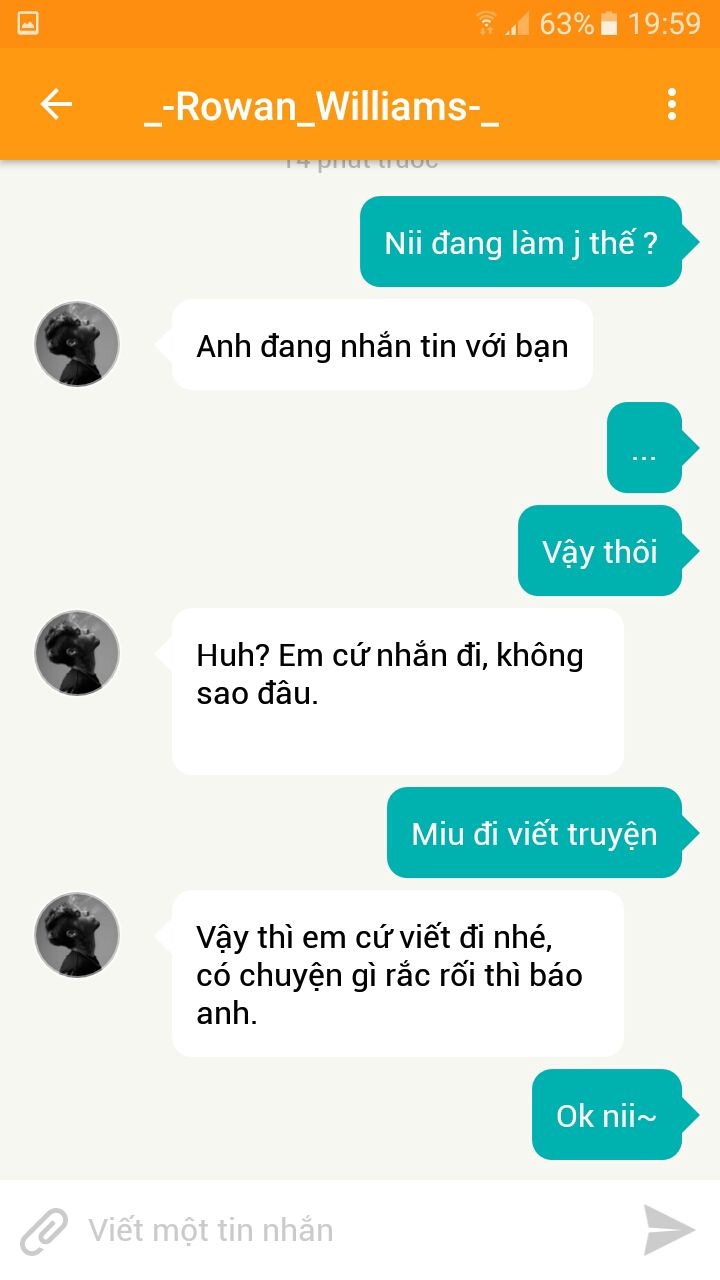
Task: Tap the send arrow icon
Action: (669, 1230)
